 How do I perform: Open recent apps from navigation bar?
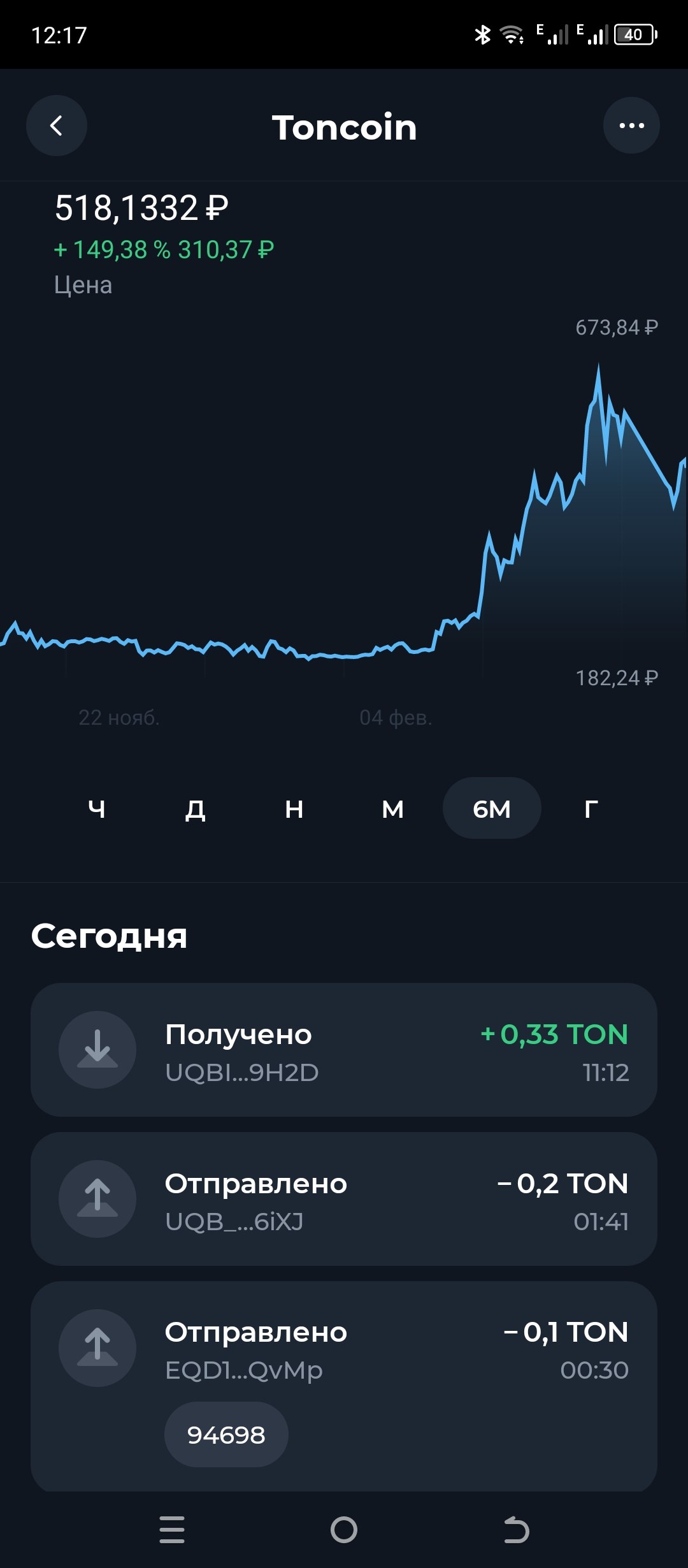click(x=172, y=1530)
